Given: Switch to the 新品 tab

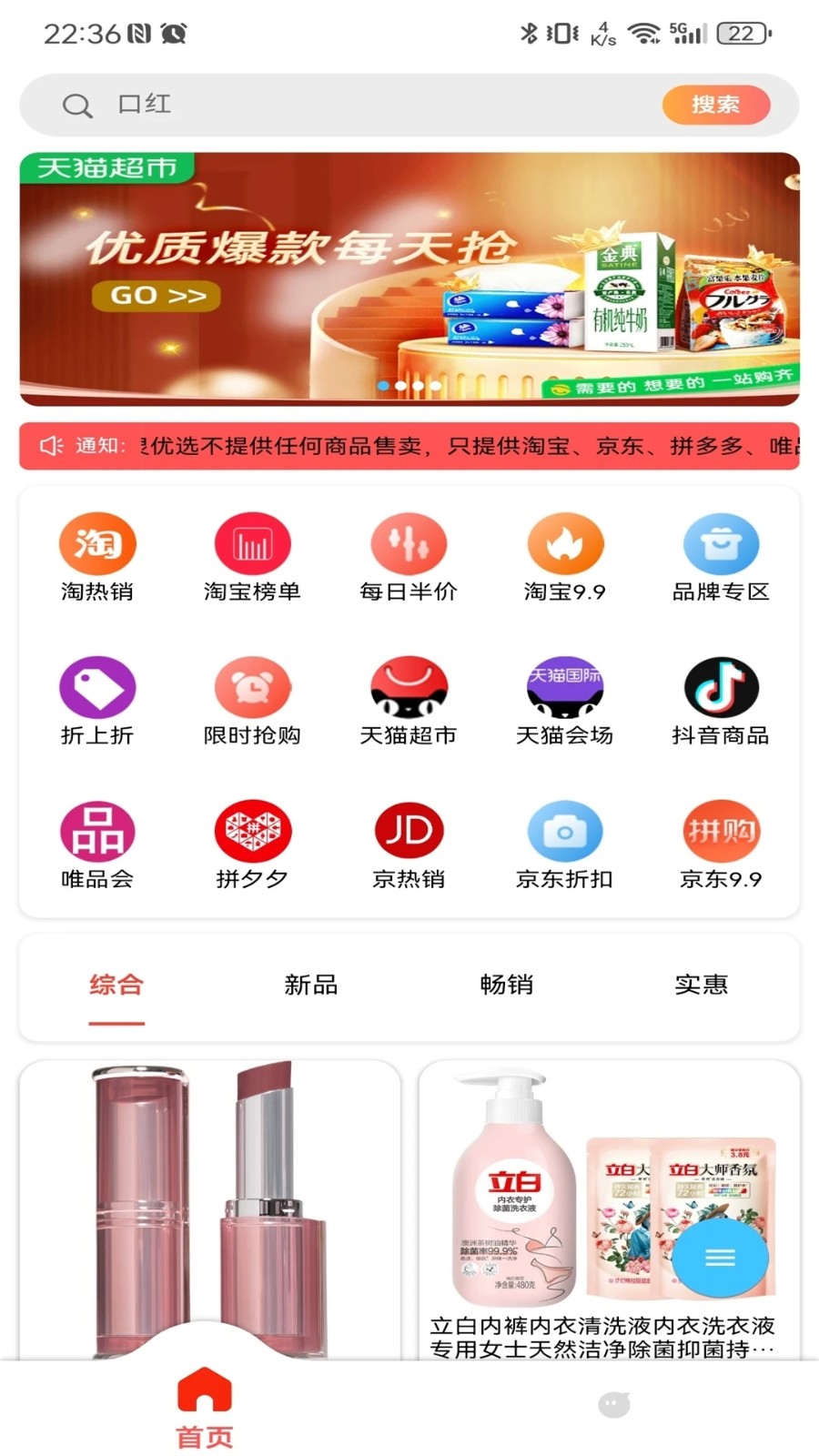Looking at the screenshot, I should click(x=310, y=985).
